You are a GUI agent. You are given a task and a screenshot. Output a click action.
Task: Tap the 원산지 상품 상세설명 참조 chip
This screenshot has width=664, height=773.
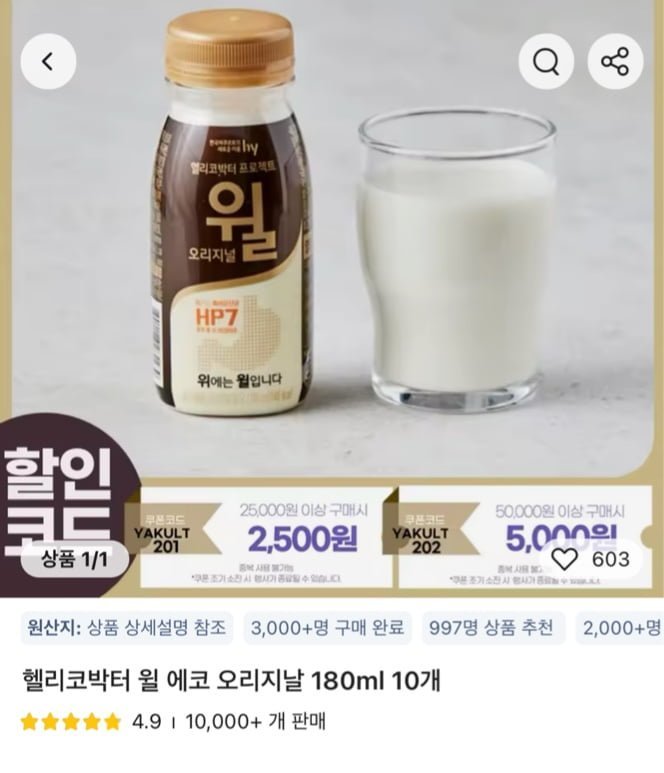coord(125,628)
